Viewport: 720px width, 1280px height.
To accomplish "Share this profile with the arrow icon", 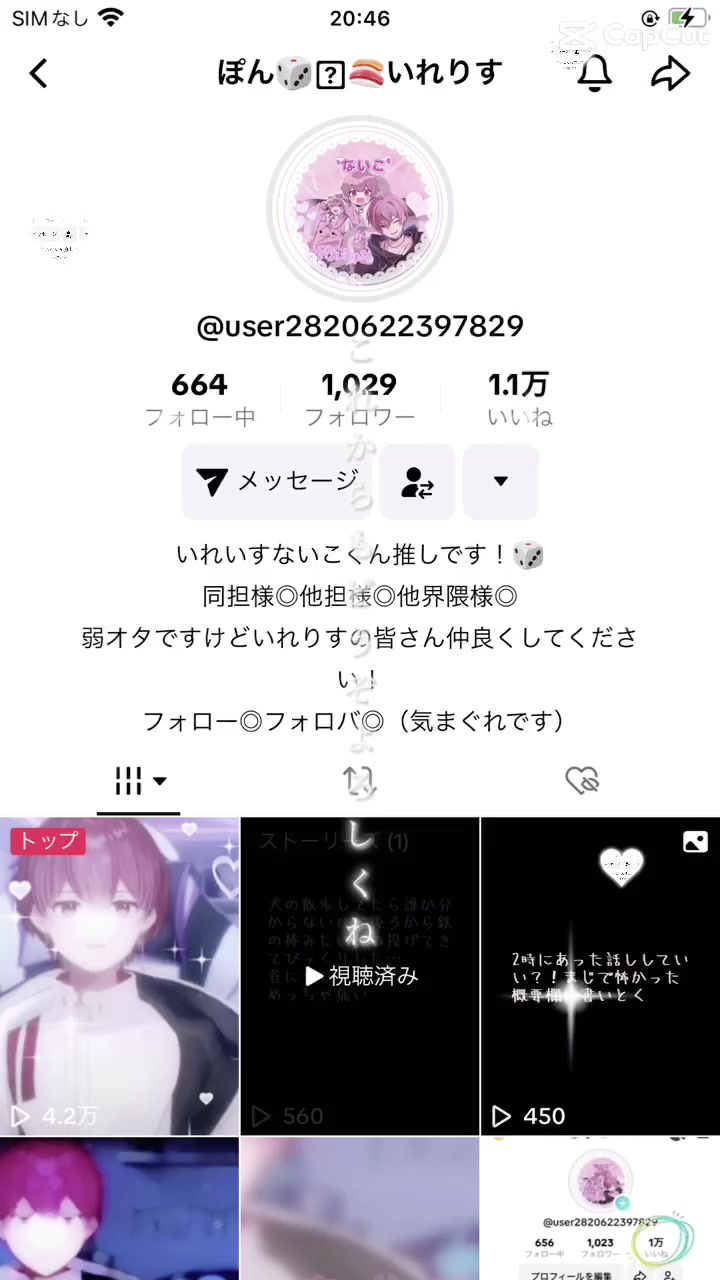I will tap(670, 73).
